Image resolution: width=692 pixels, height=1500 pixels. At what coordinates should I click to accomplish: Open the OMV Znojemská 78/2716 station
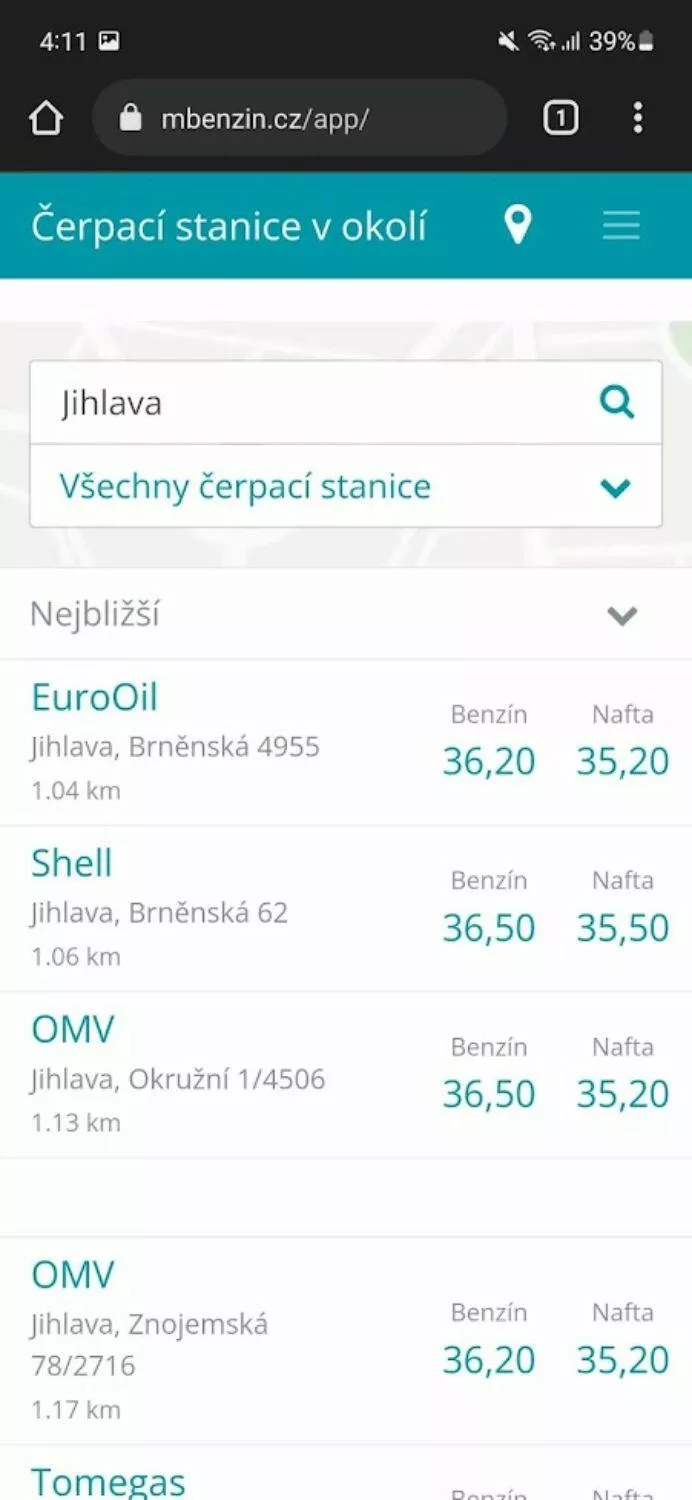point(346,1341)
